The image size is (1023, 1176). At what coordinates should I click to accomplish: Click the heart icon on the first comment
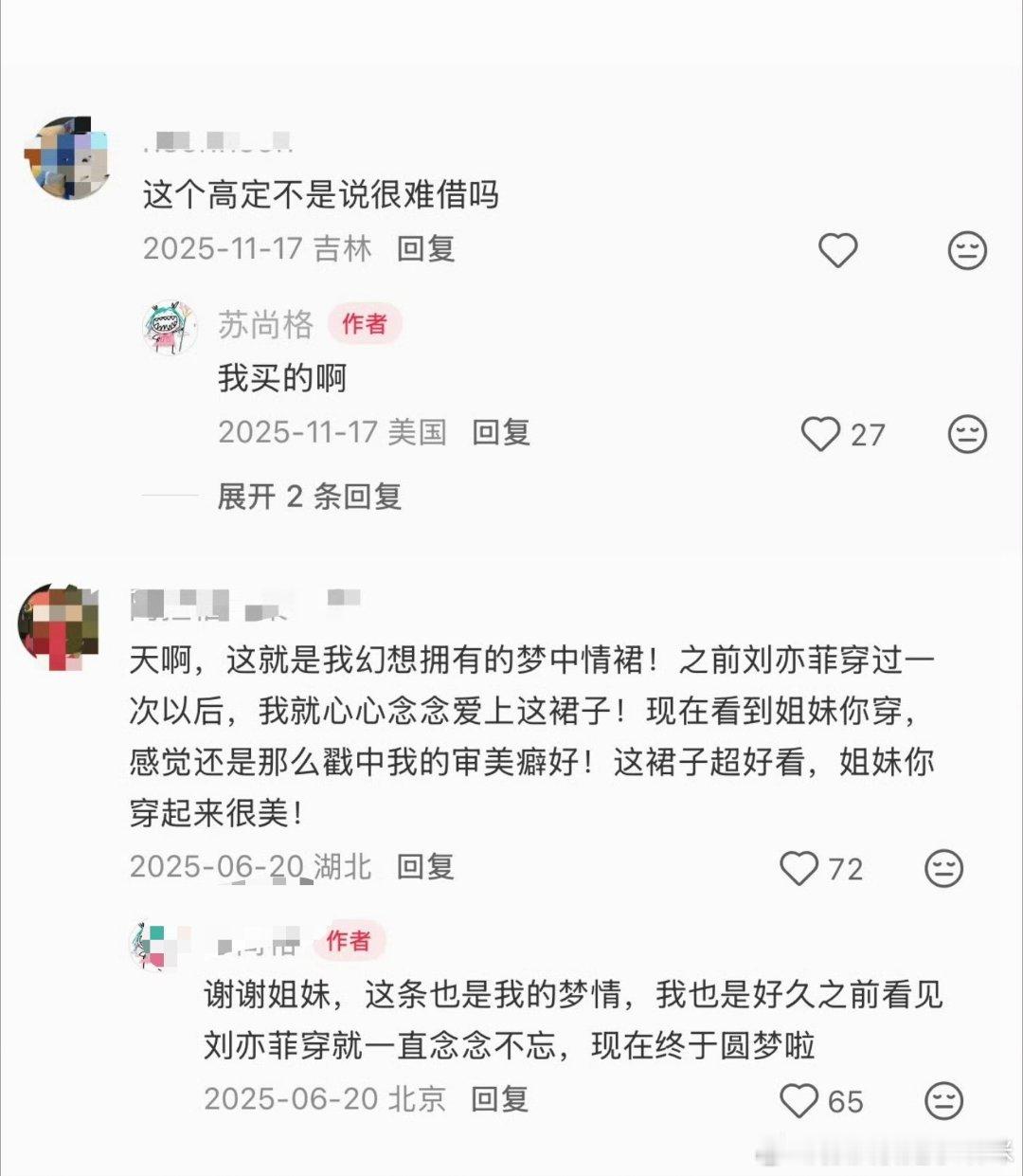coord(836,249)
